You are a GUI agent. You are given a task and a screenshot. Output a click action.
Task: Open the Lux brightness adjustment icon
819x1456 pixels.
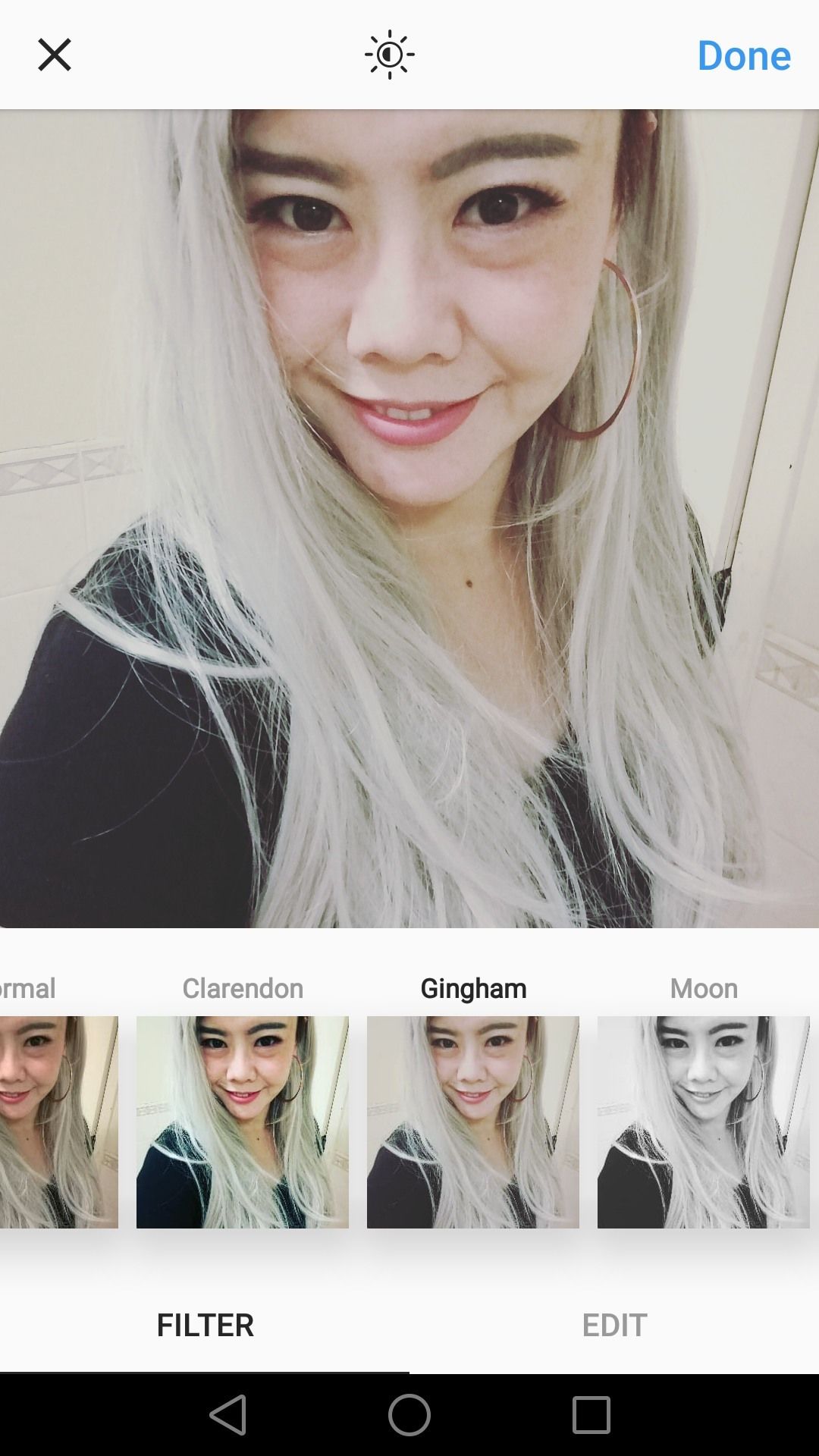[x=389, y=55]
